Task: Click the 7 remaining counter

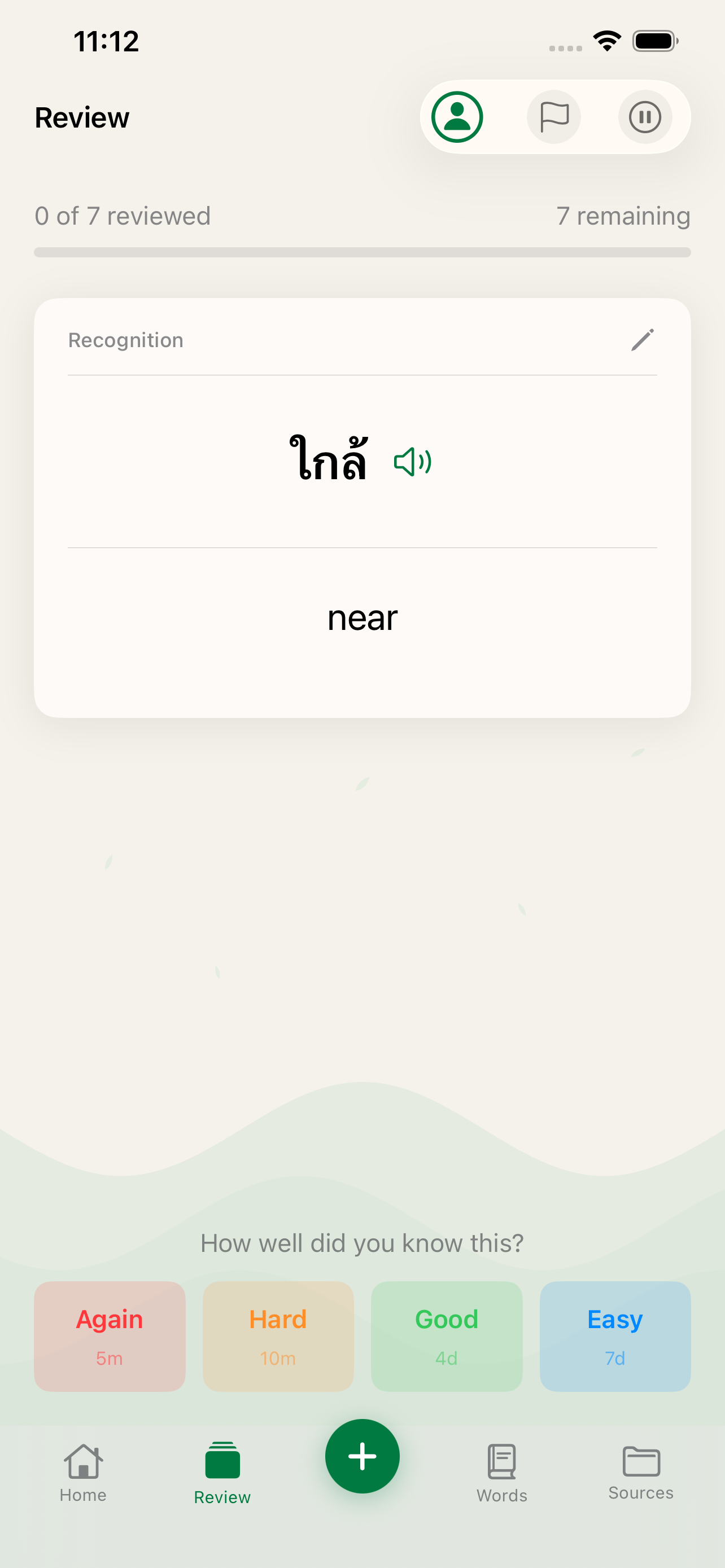Action: 623,216
